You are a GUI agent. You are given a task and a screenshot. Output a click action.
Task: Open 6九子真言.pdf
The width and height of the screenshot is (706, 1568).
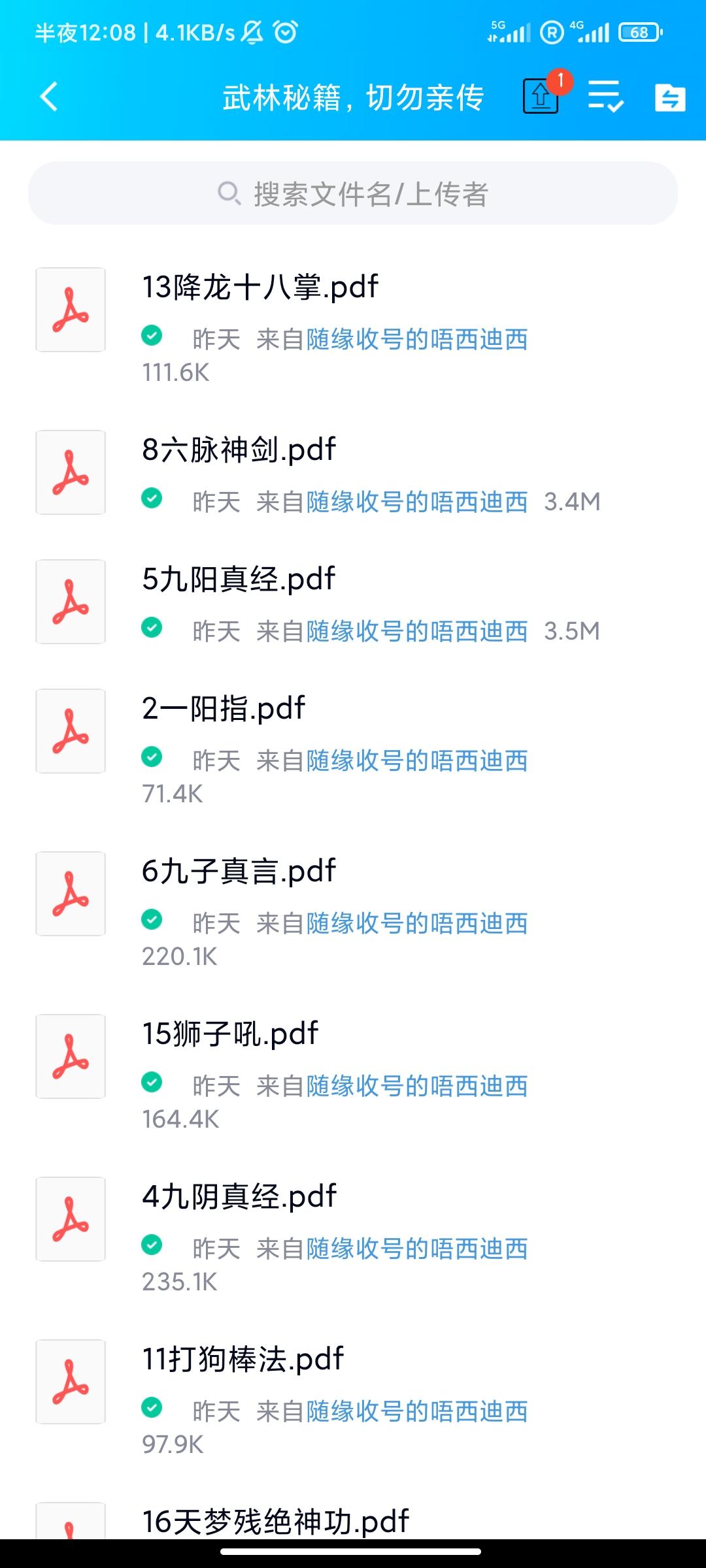[x=353, y=910]
